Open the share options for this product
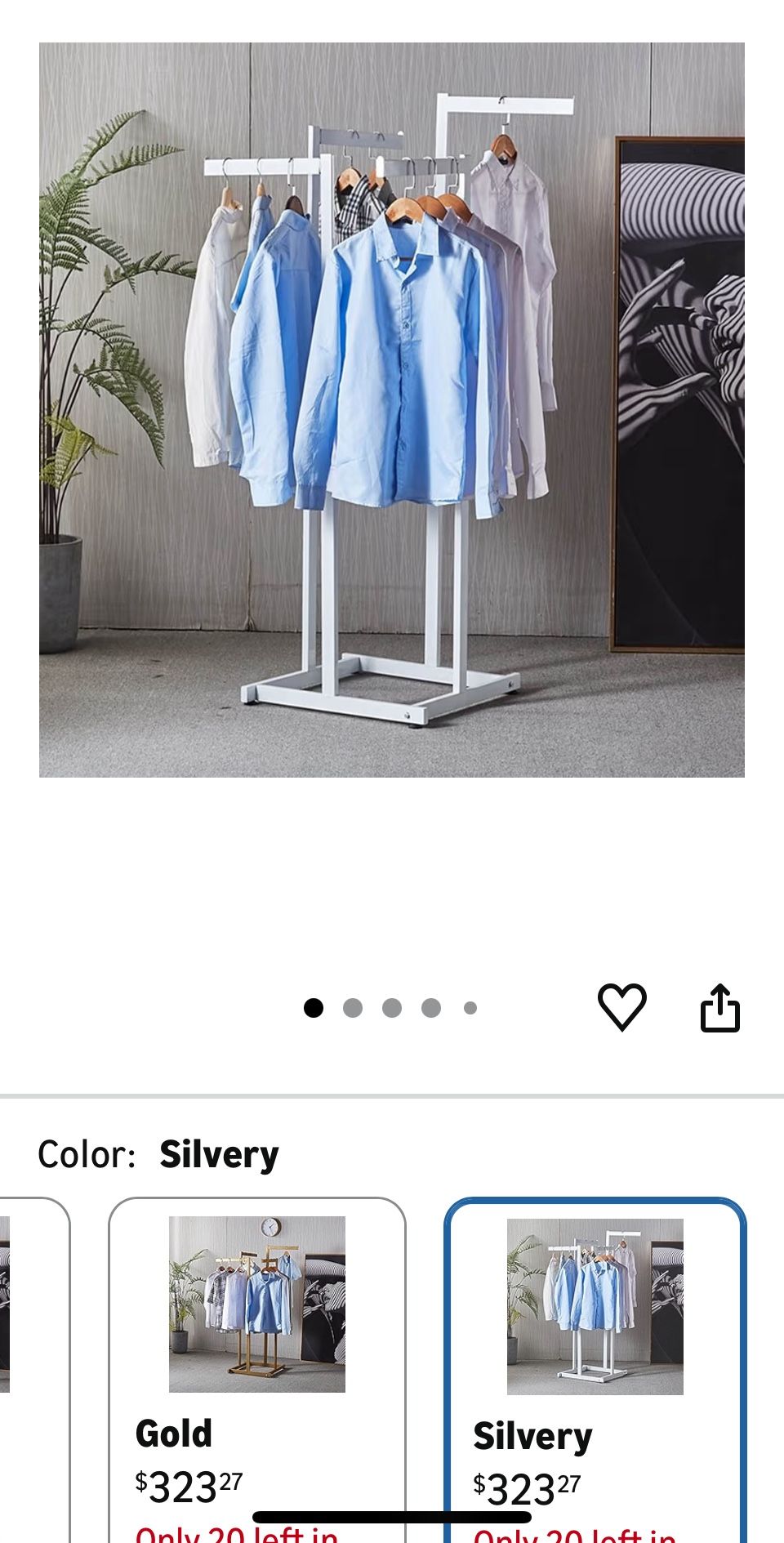Screen dimensions: 784x1543 tap(722, 1010)
